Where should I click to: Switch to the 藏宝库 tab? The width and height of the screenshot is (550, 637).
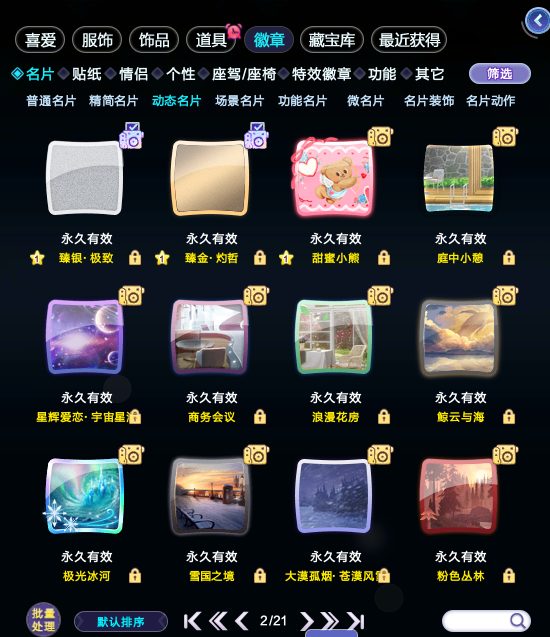[x=331, y=40]
